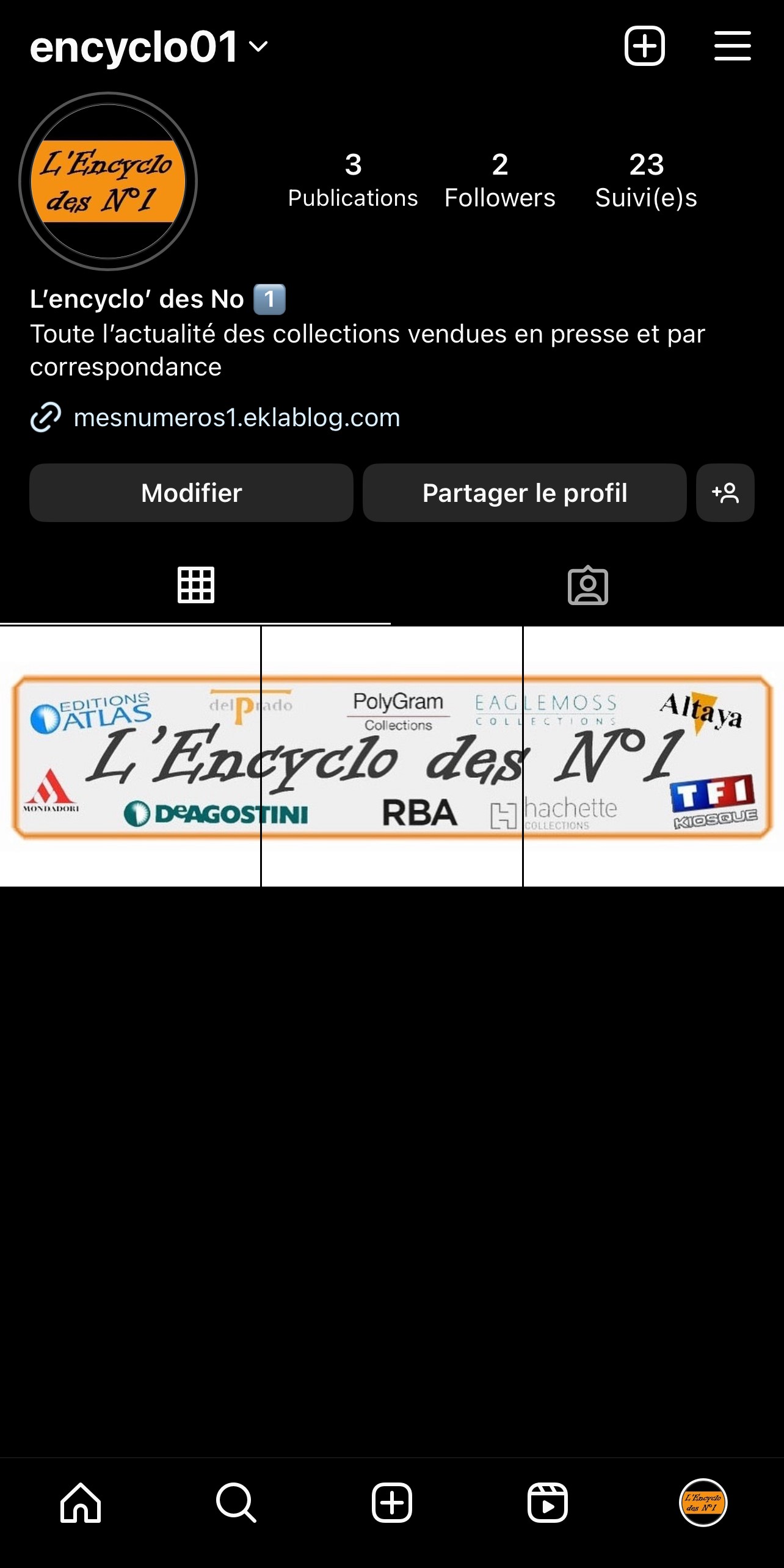
Task: Open the encyclo01 account switcher dropdown
Action: point(149,46)
